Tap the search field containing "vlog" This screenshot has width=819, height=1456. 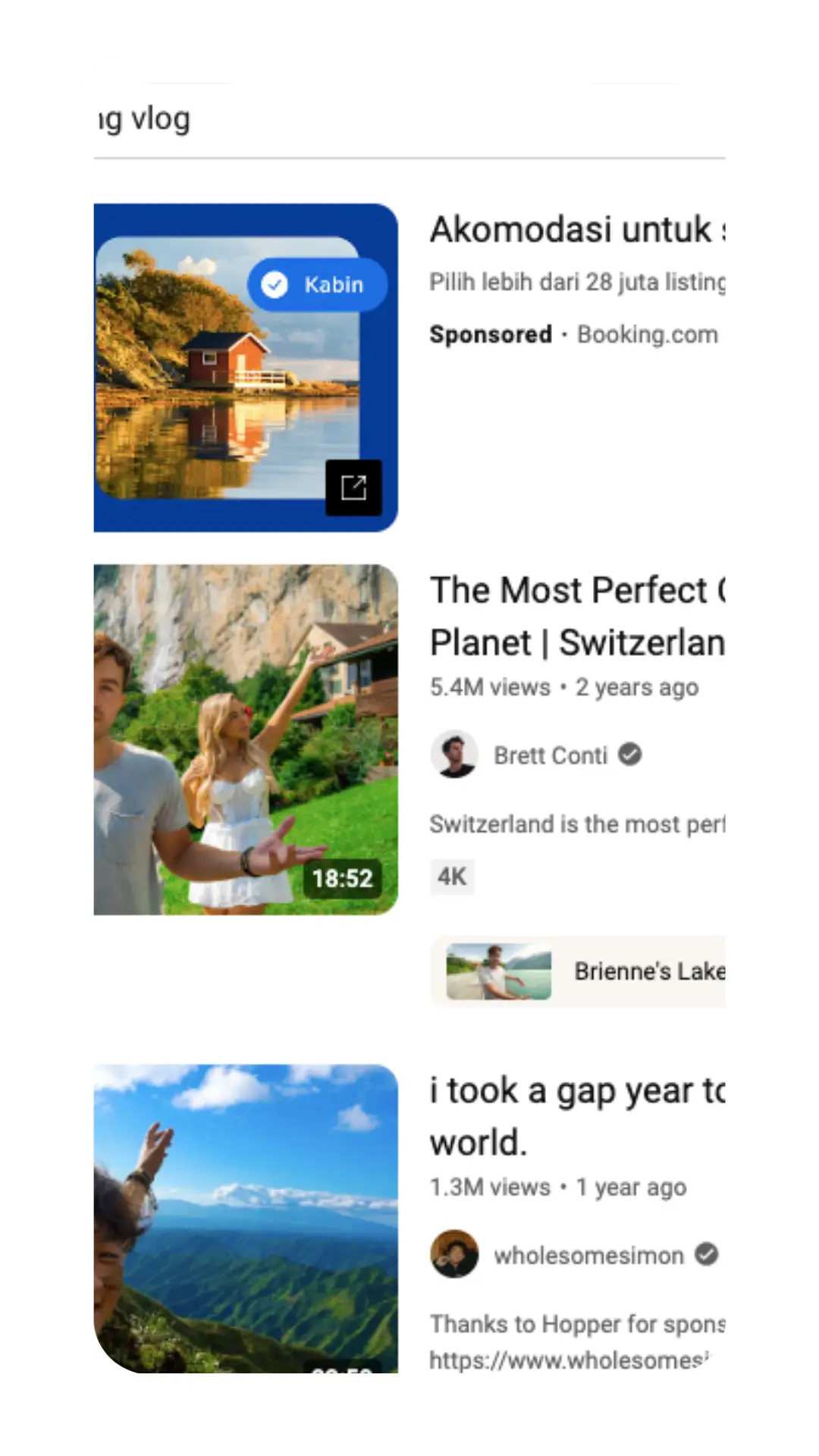point(409,119)
